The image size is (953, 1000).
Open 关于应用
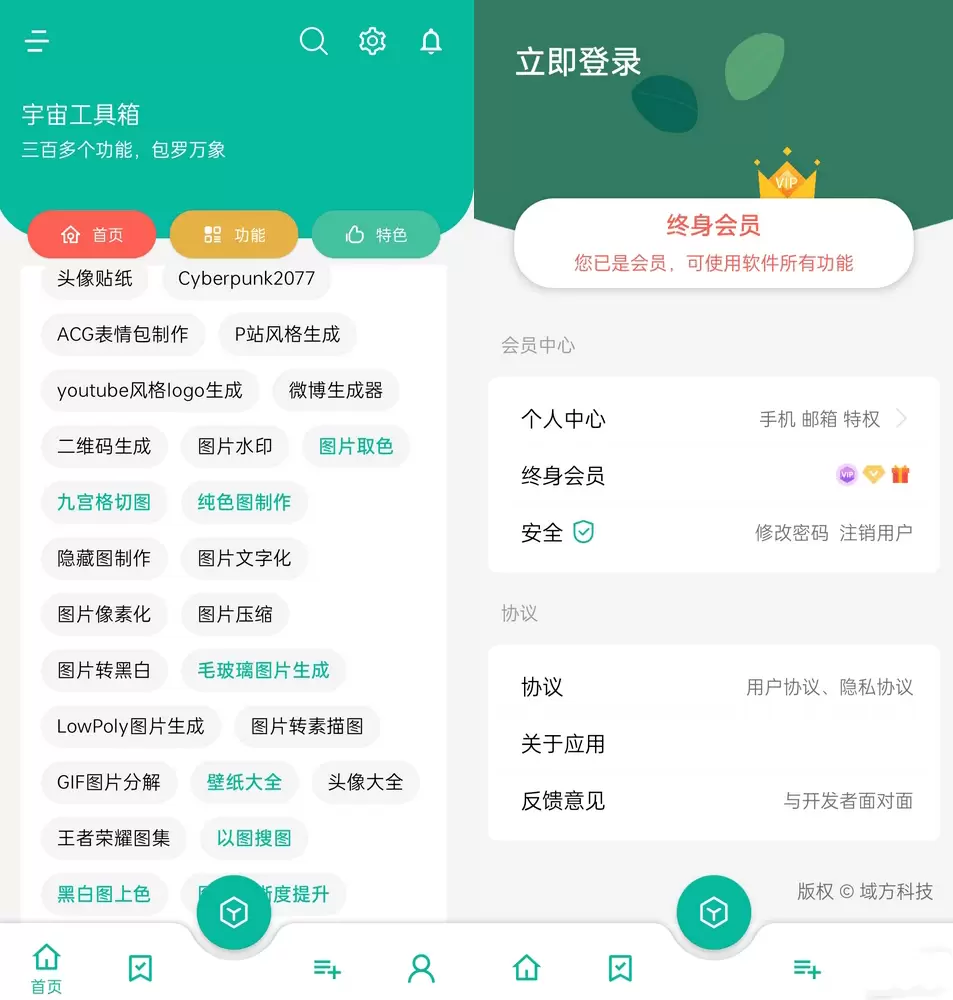click(713, 744)
